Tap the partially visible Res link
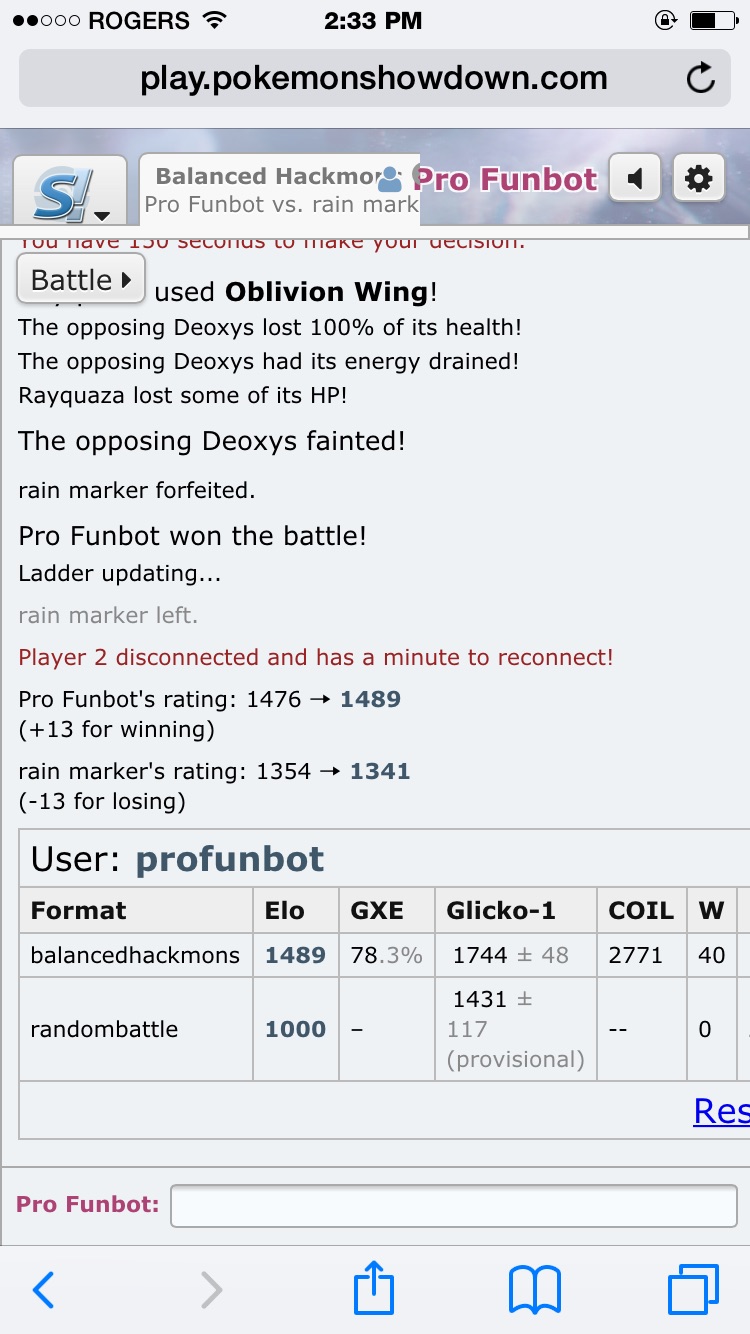The width and height of the screenshot is (750, 1334). coord(720,1110)
